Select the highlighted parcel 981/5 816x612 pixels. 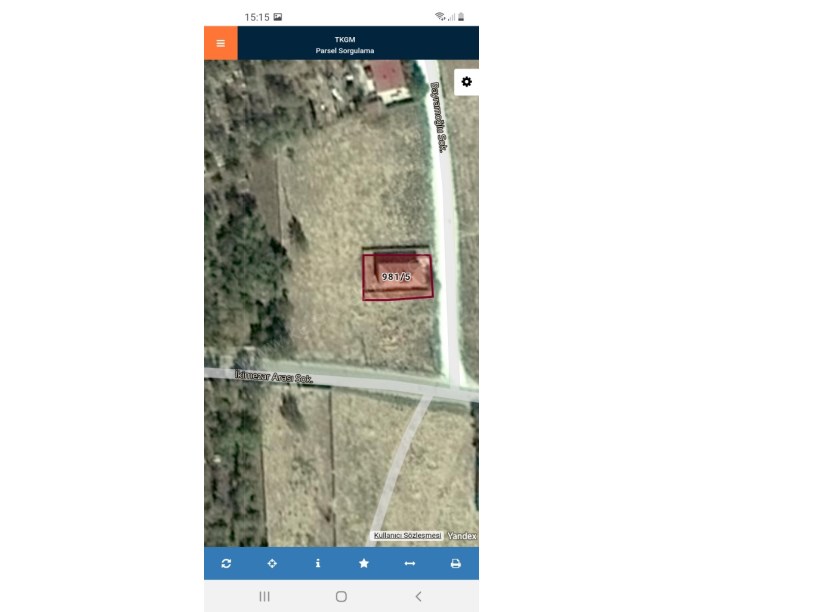pyautogui.click(x=397, y=276)
